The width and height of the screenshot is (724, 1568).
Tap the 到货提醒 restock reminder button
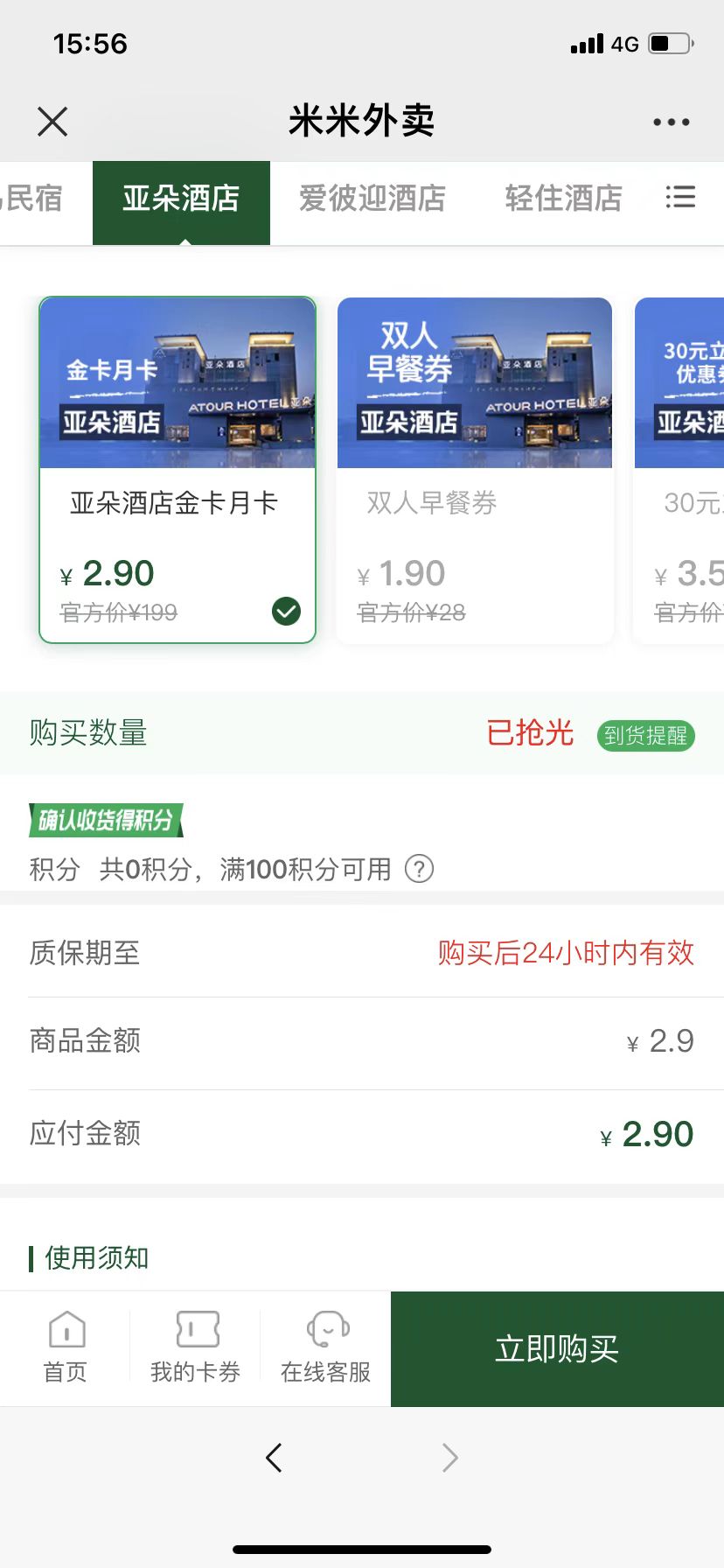(645, 735)
